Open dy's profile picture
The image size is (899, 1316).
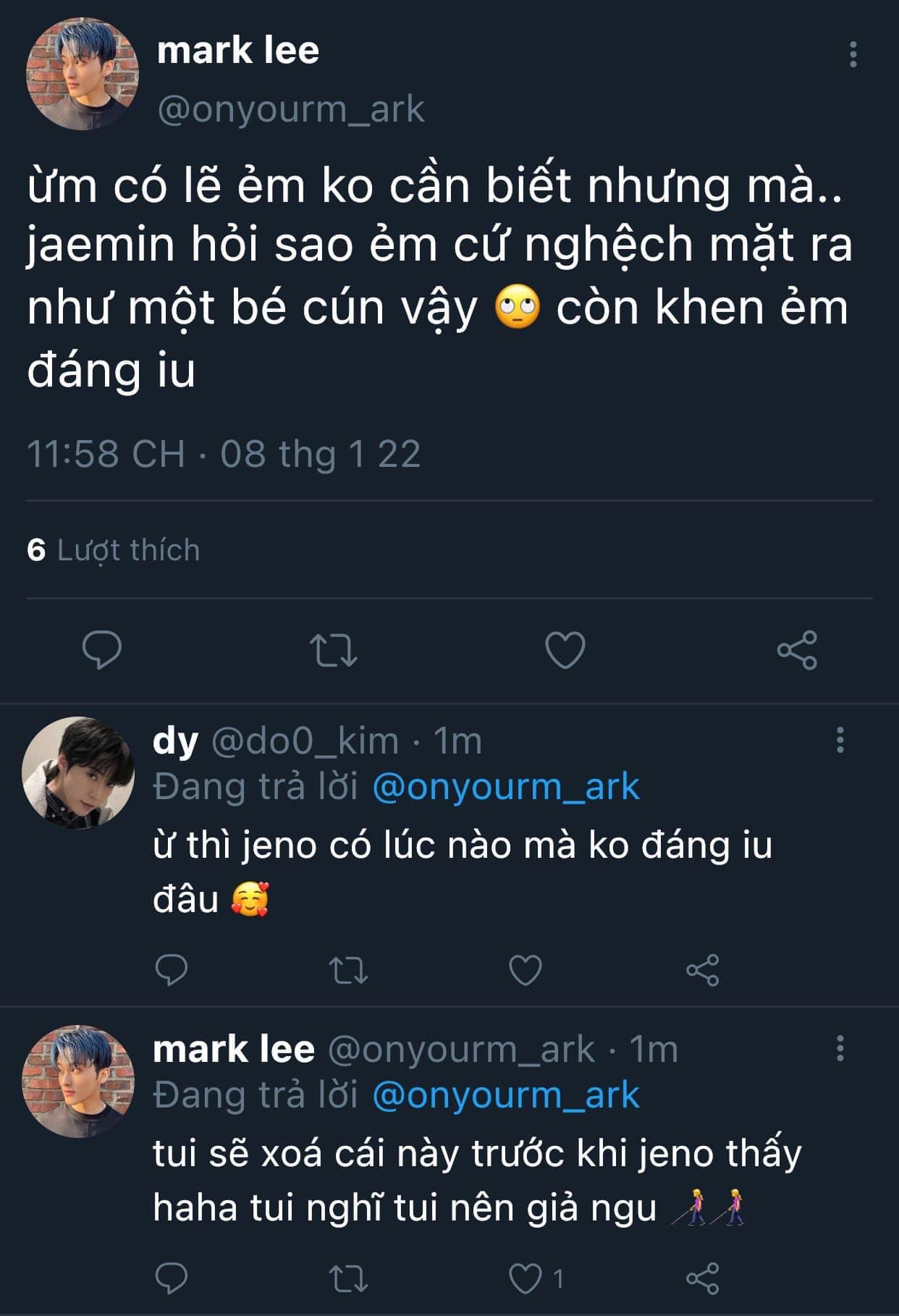click(x=78, y=772)
